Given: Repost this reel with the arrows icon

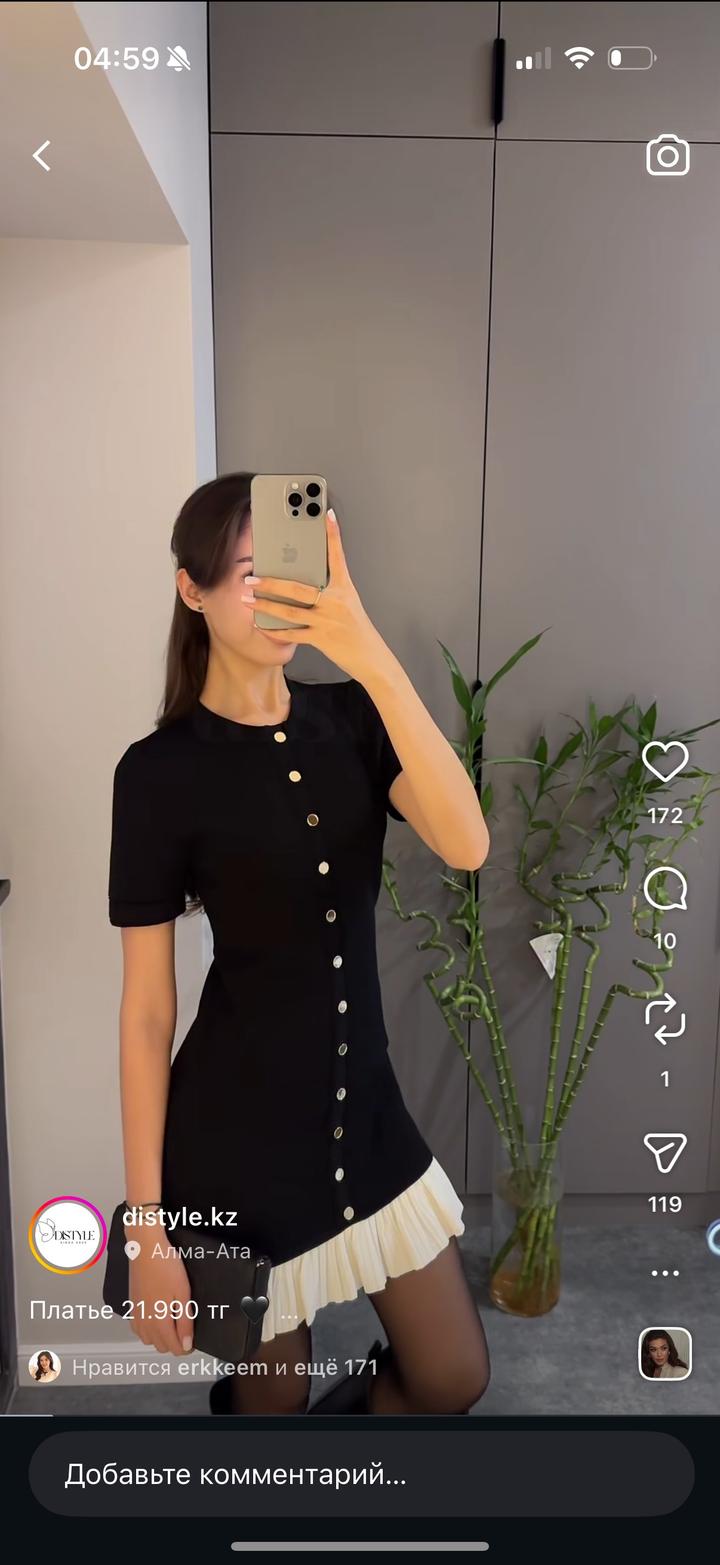Looking at the screenshot, I should point(664,1019).
